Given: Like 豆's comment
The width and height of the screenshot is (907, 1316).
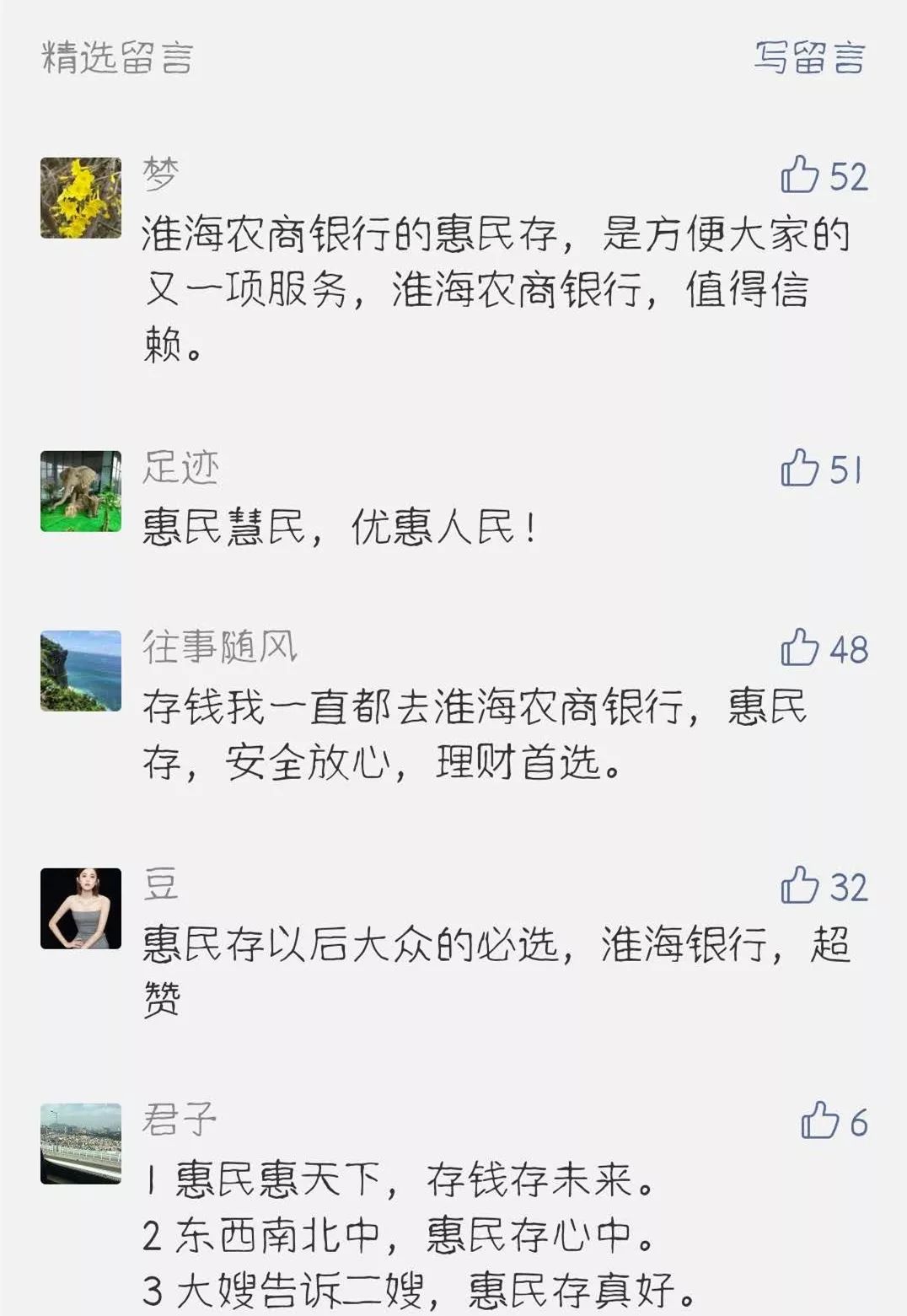Looking at the screenshot, I should point(800,886).
